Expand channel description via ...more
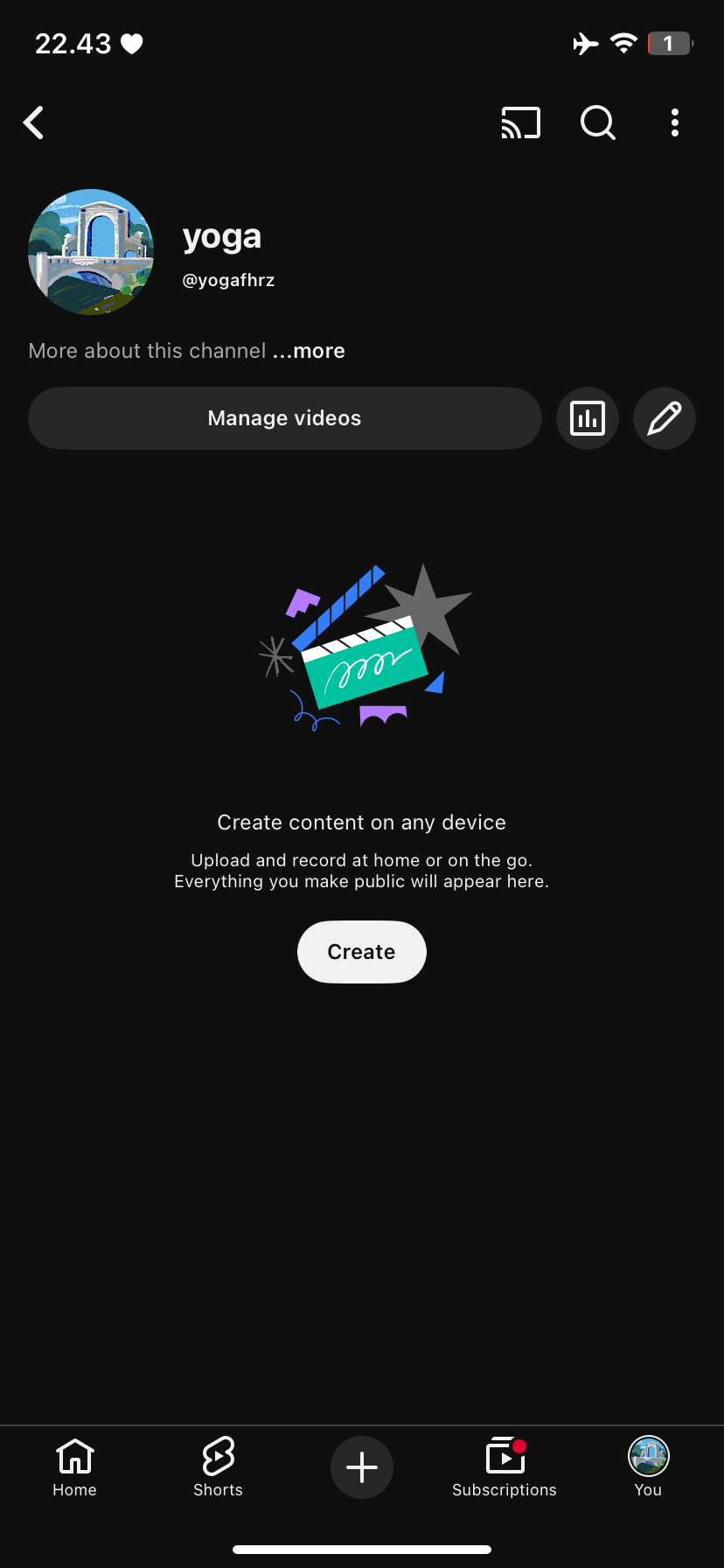The height and width of the screenshot is (1568, 724). click(x=309, y=351)
